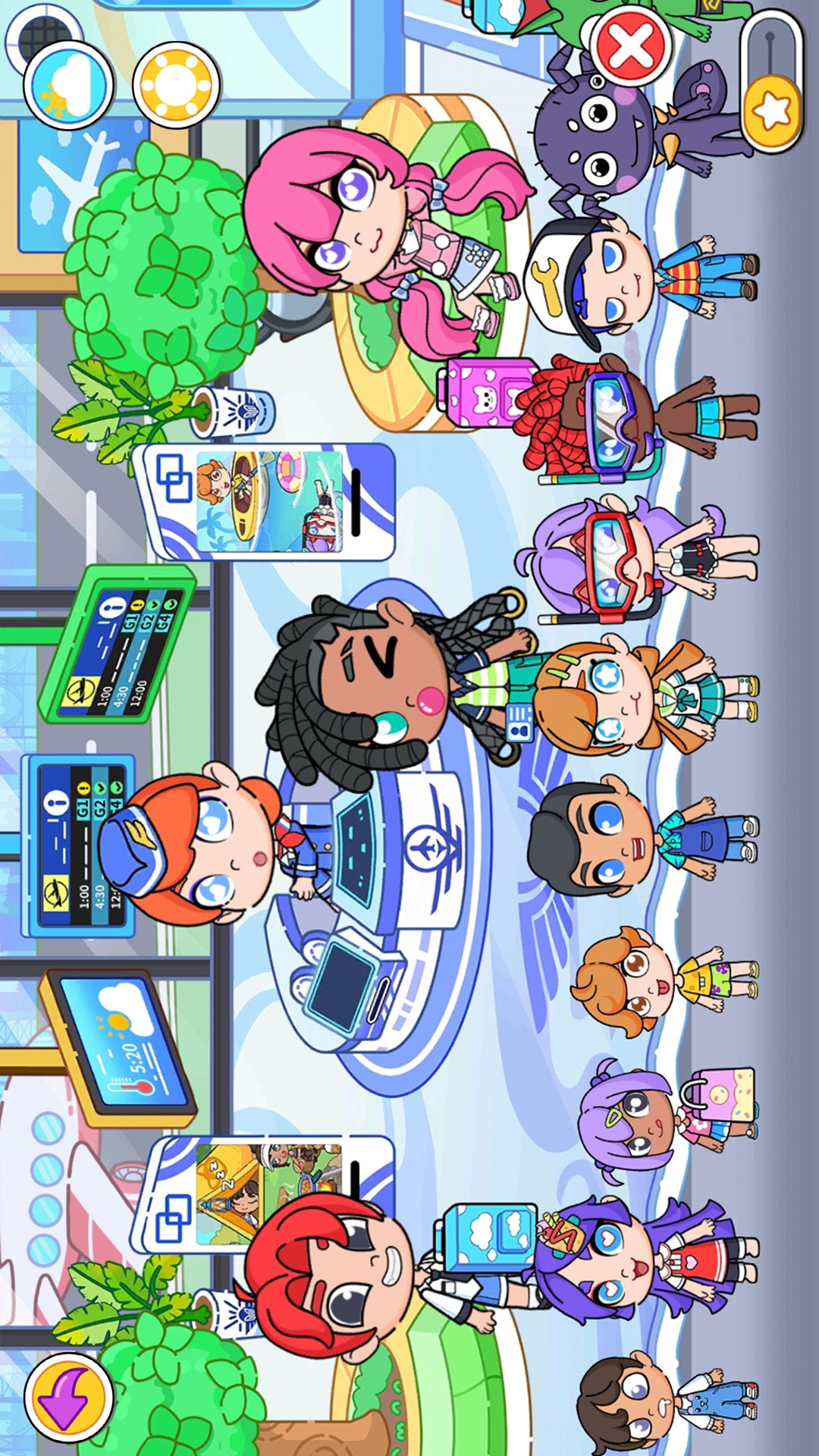Image resolution: width=819 pixels, height=1456 pixels.
Task: Open the camping scene travel kiosk
Action: click(265, 1194)
